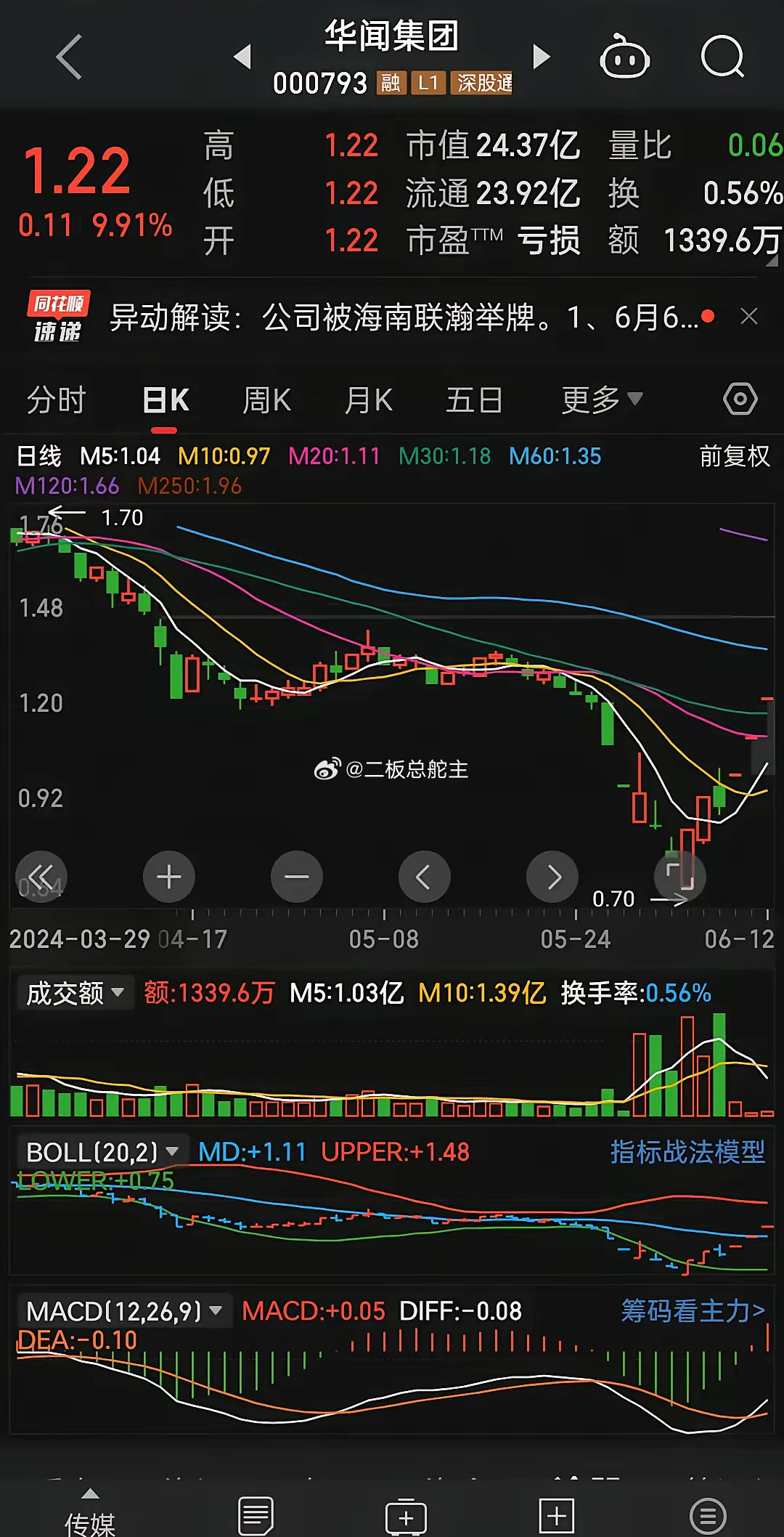Switch to the 周K tab
The width and height of the screenshot is (784, 1537).
(x=266, y=400)
